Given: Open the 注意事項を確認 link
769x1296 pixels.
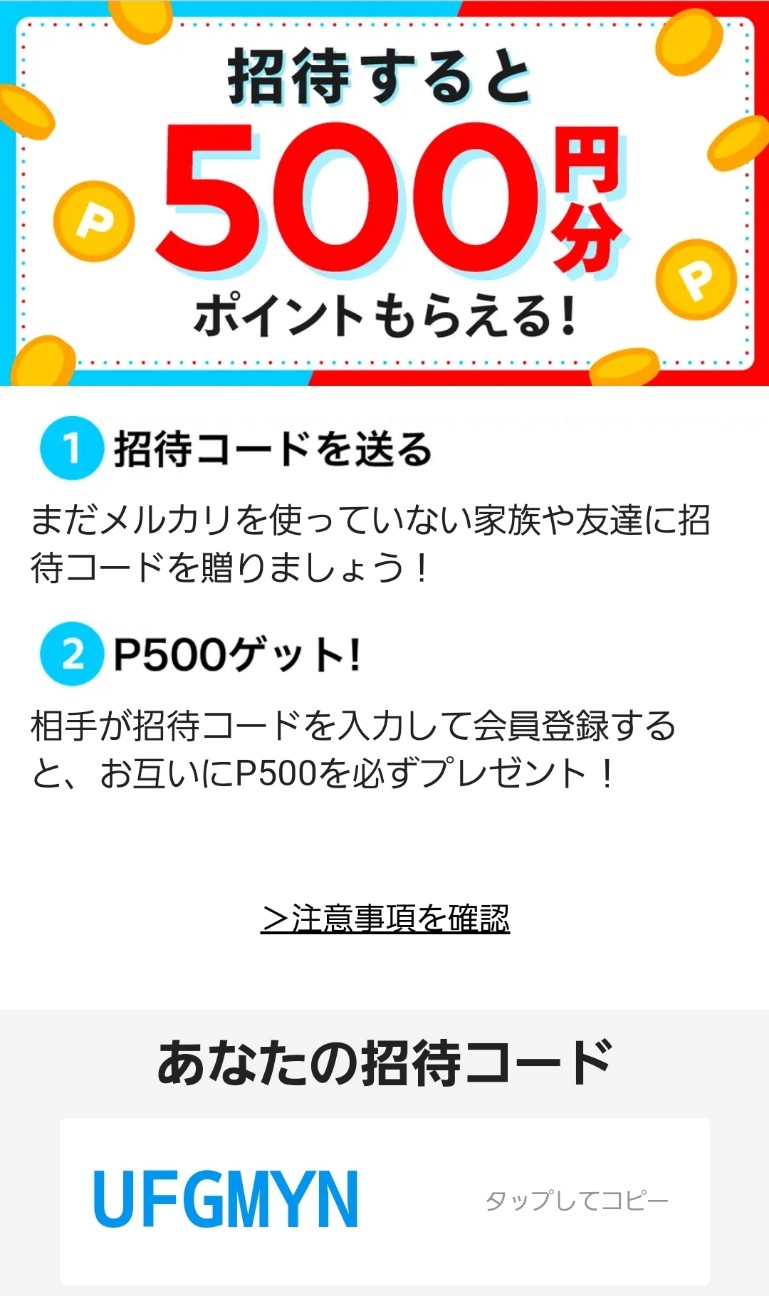Looking at the screenshot, I should coord(387,916).
